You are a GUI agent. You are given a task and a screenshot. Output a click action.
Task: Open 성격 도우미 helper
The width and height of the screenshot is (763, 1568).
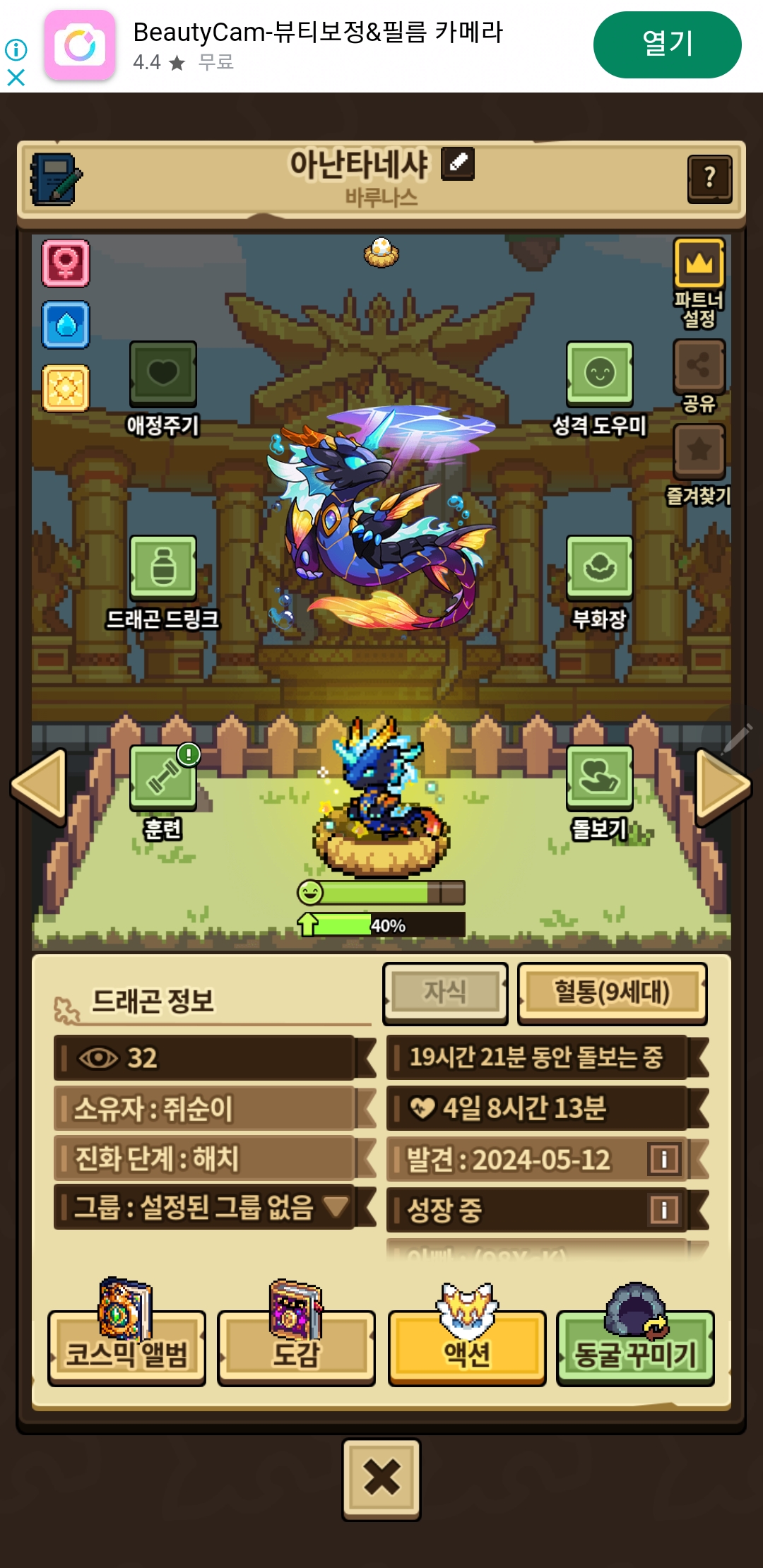[600, 374]
